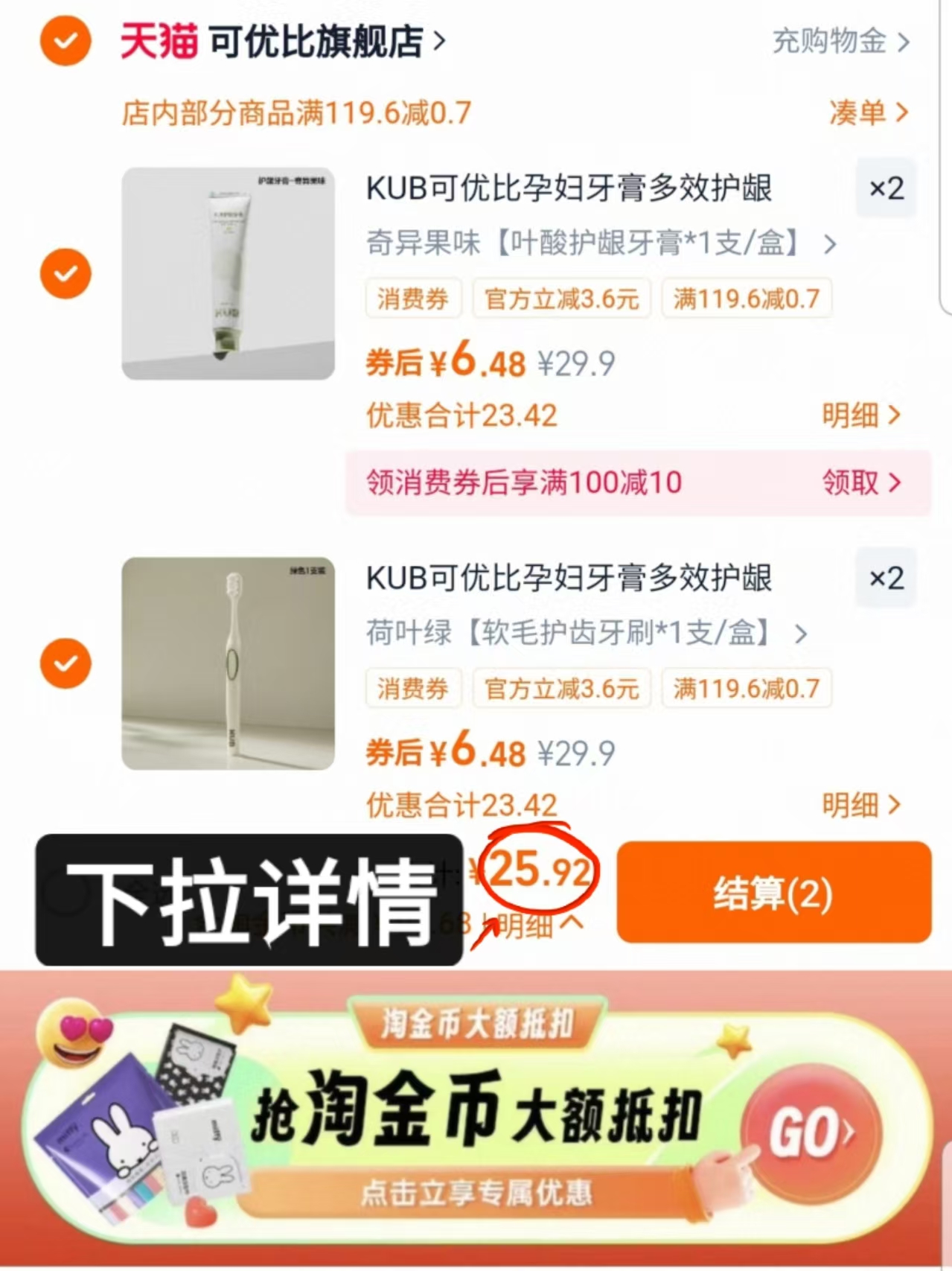The image size is (952, 1271).
Task: Click the green toothbrush product thumbnail
Action: (x=228, y=663)
